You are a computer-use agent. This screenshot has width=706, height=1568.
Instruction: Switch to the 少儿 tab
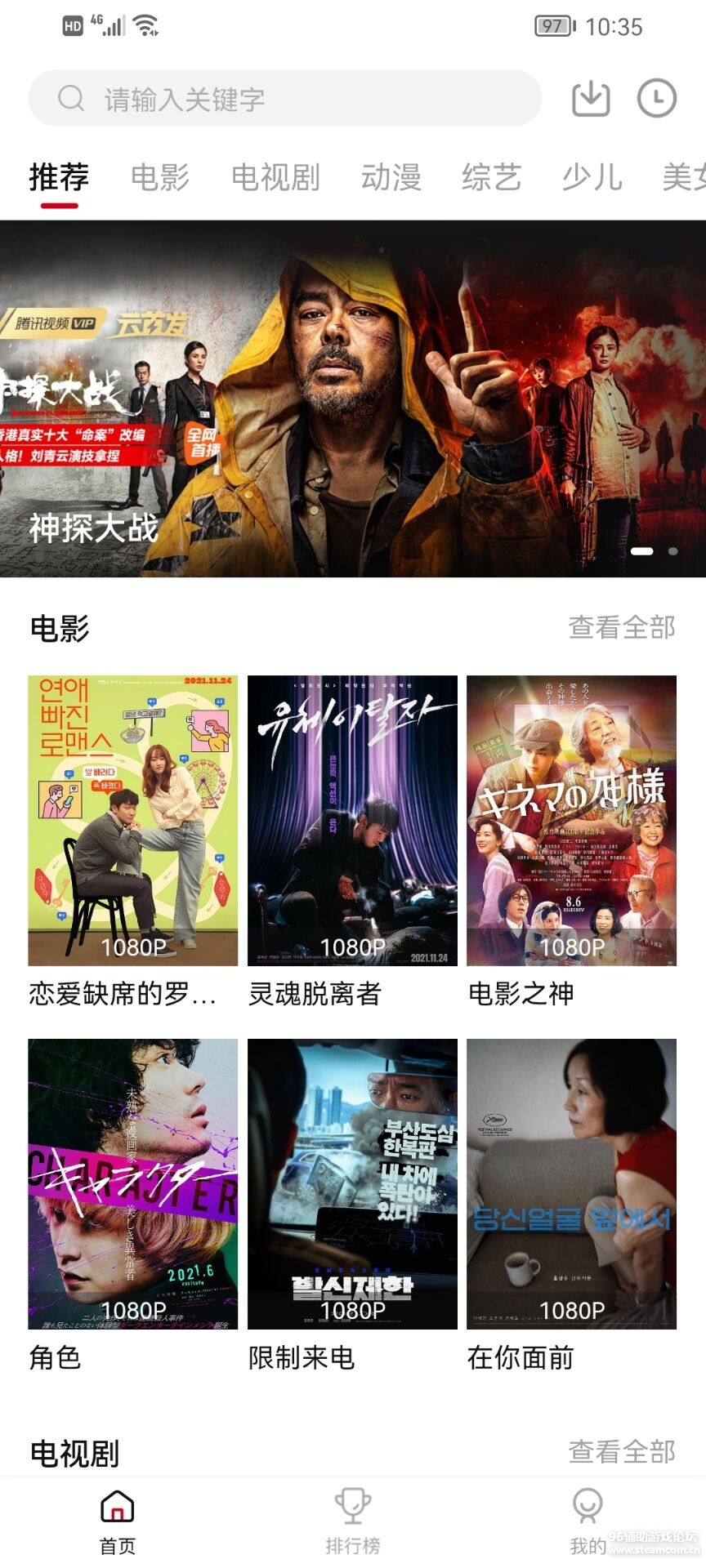592,177
